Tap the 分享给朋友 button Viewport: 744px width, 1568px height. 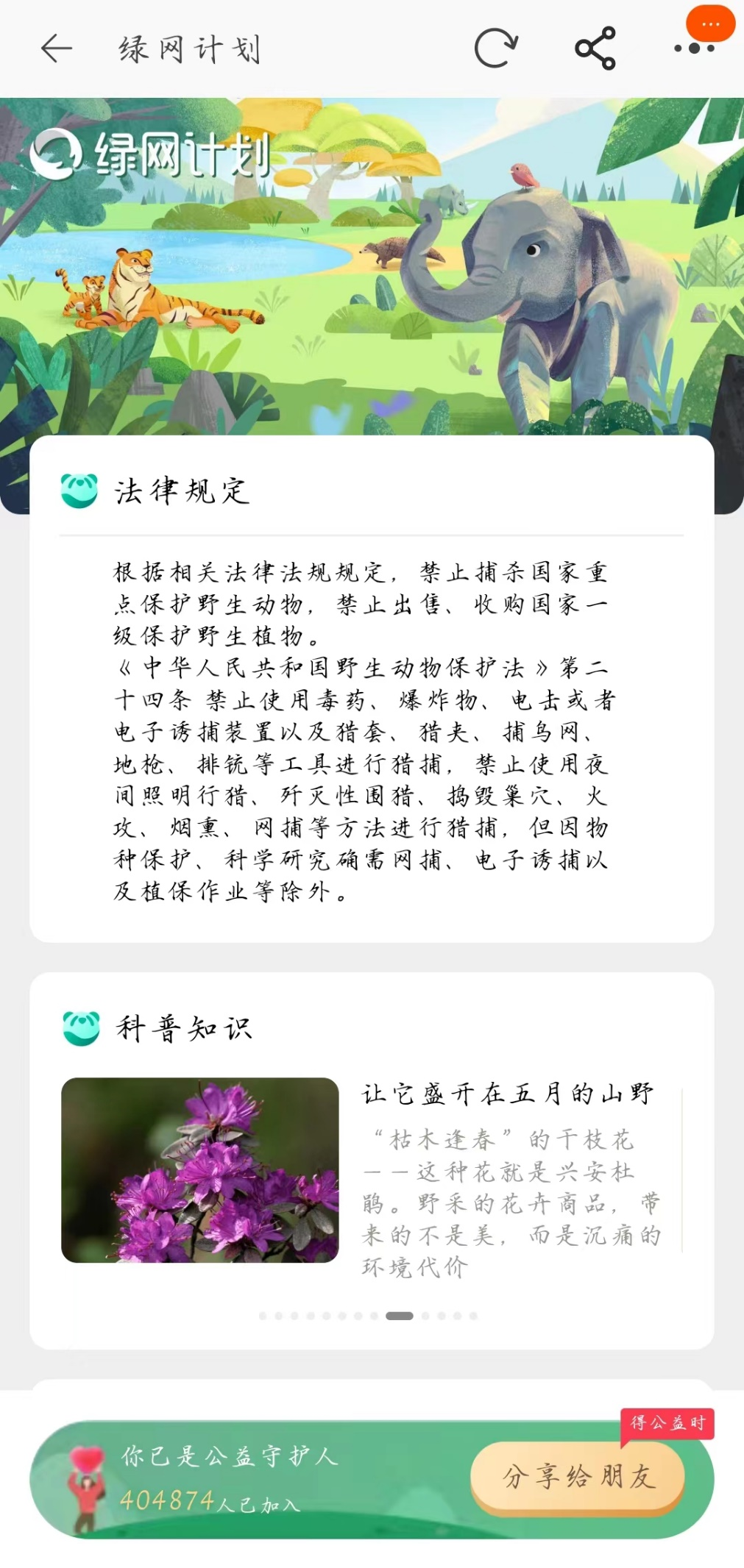tap(578, 1476)
